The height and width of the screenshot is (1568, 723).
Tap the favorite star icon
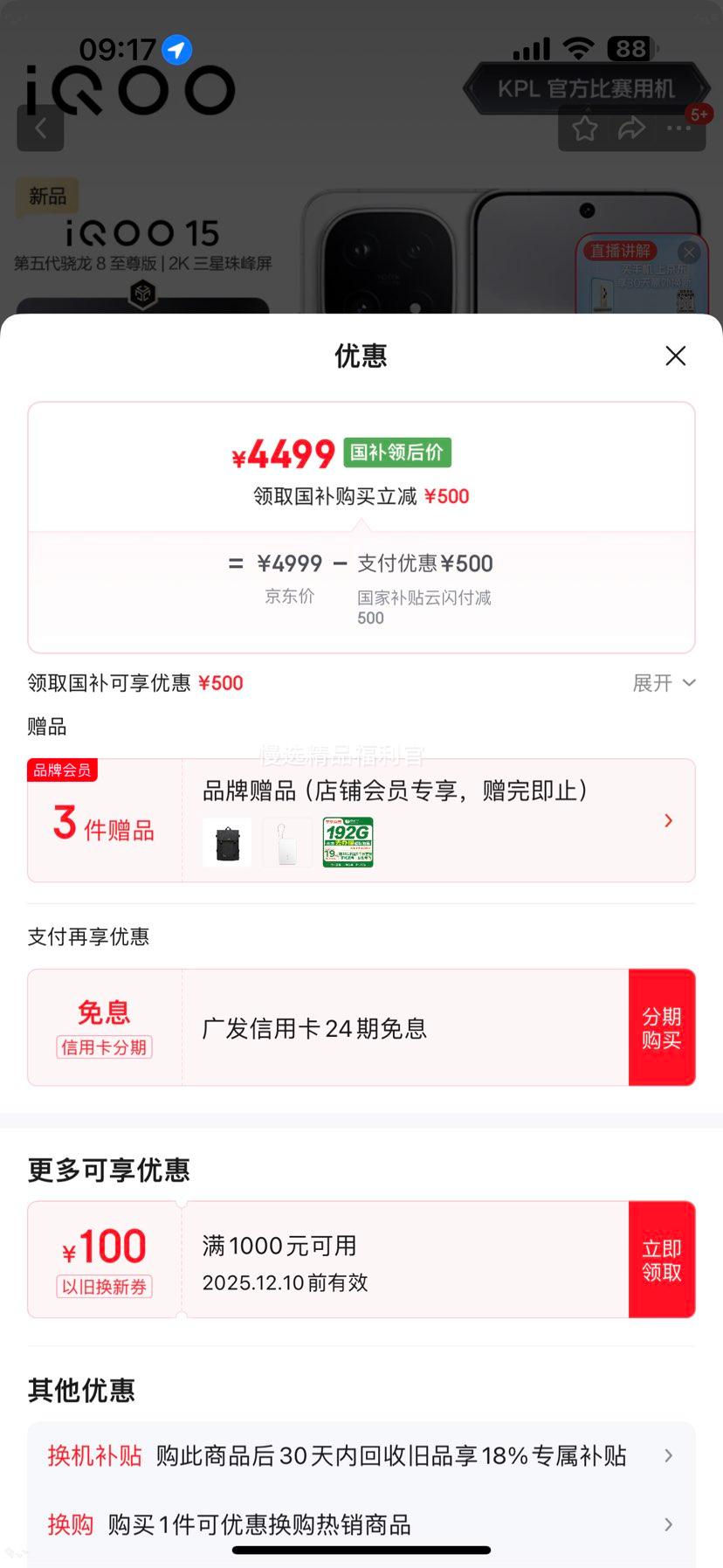click(584, 128)
